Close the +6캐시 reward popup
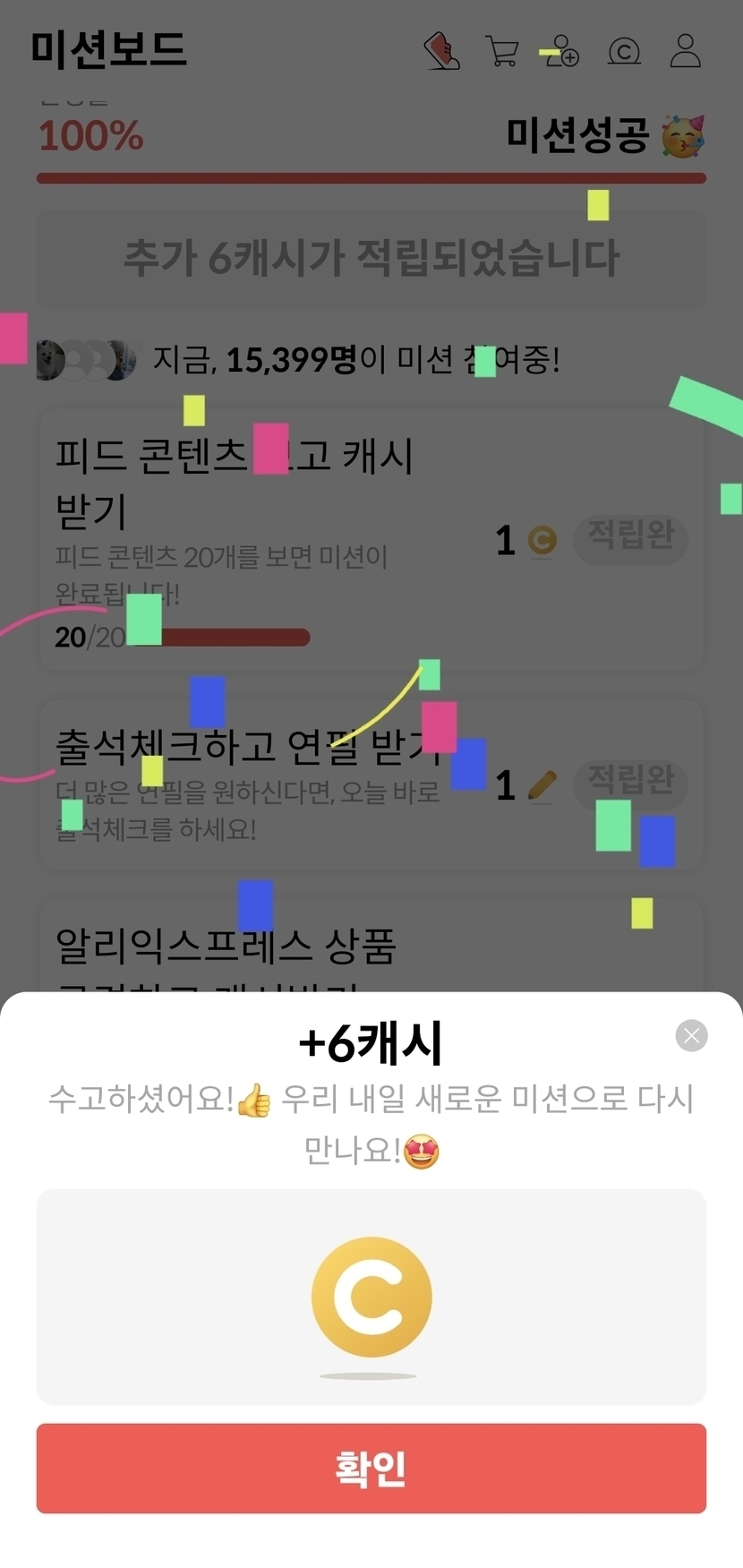Screen dimensions: 743x1568 [691, 1036]
